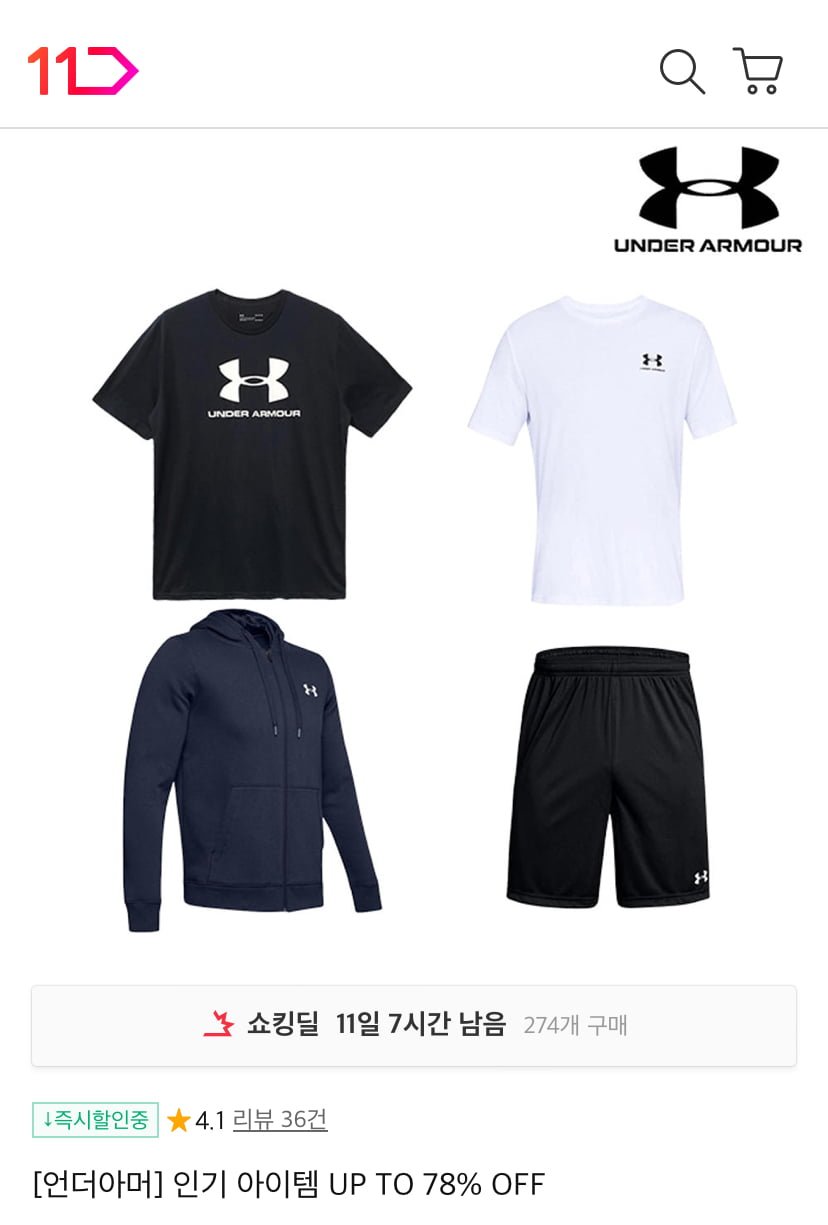View the Under Armour product image

click(x=414, y=550)
